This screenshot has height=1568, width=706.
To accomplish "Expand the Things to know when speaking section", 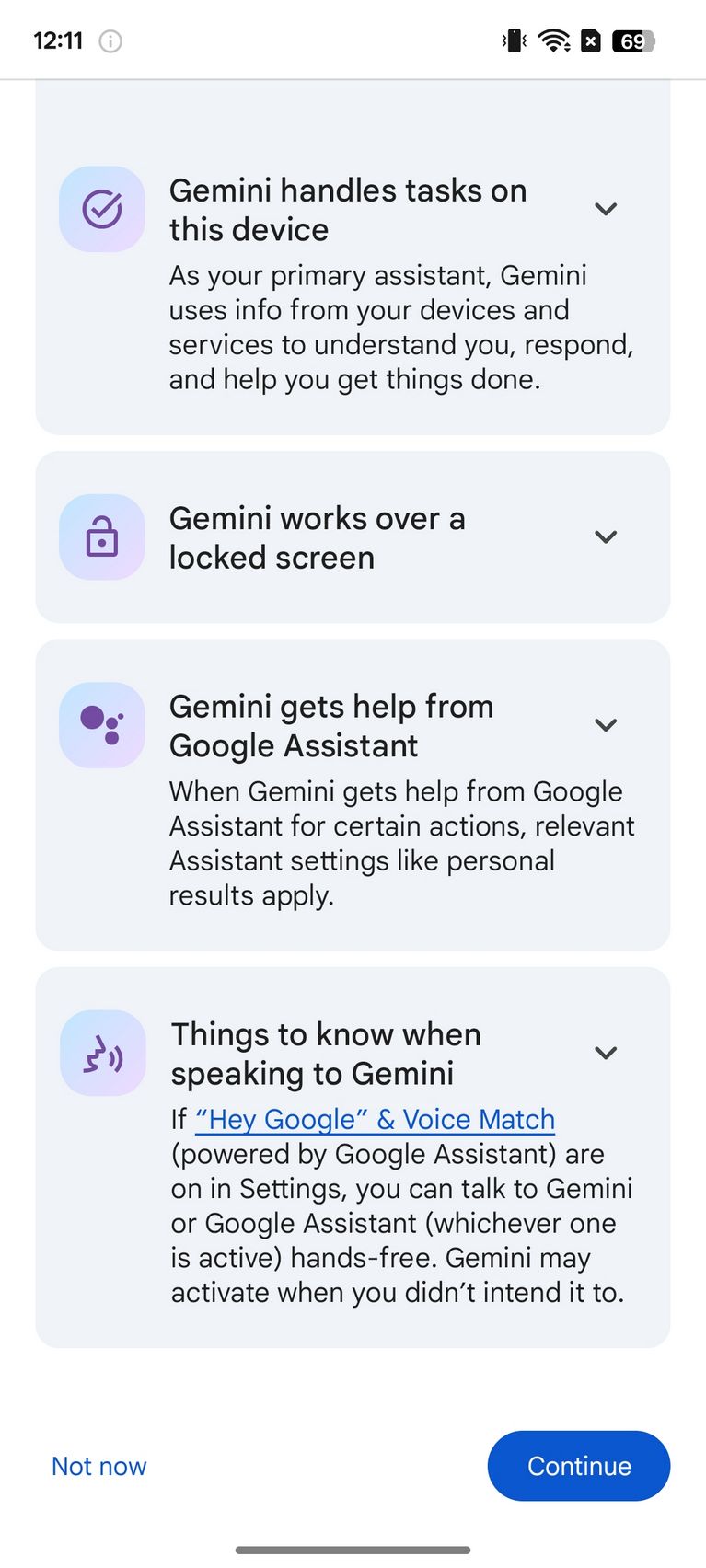I will [606, 1053].
